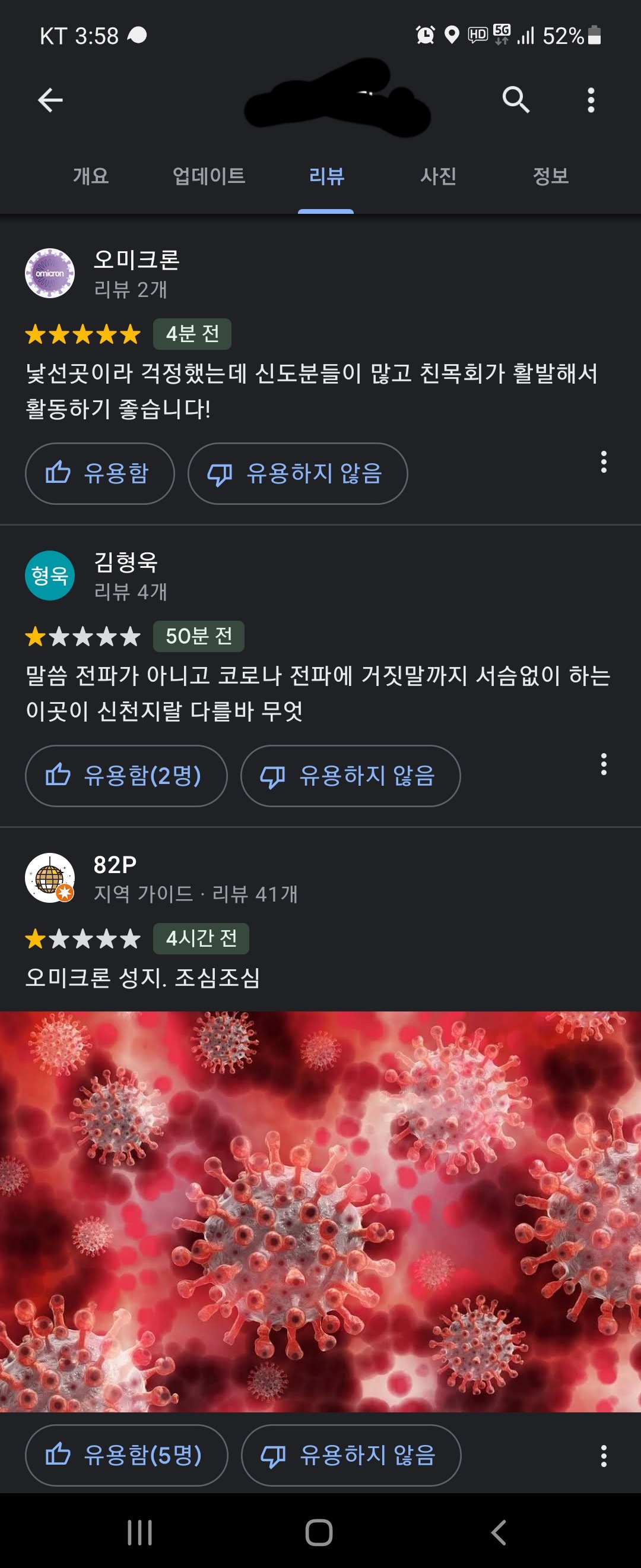Viewport: 641px width, 1568px height.
Task: Open more options for 82P's review
Action: coord(603,1455)
